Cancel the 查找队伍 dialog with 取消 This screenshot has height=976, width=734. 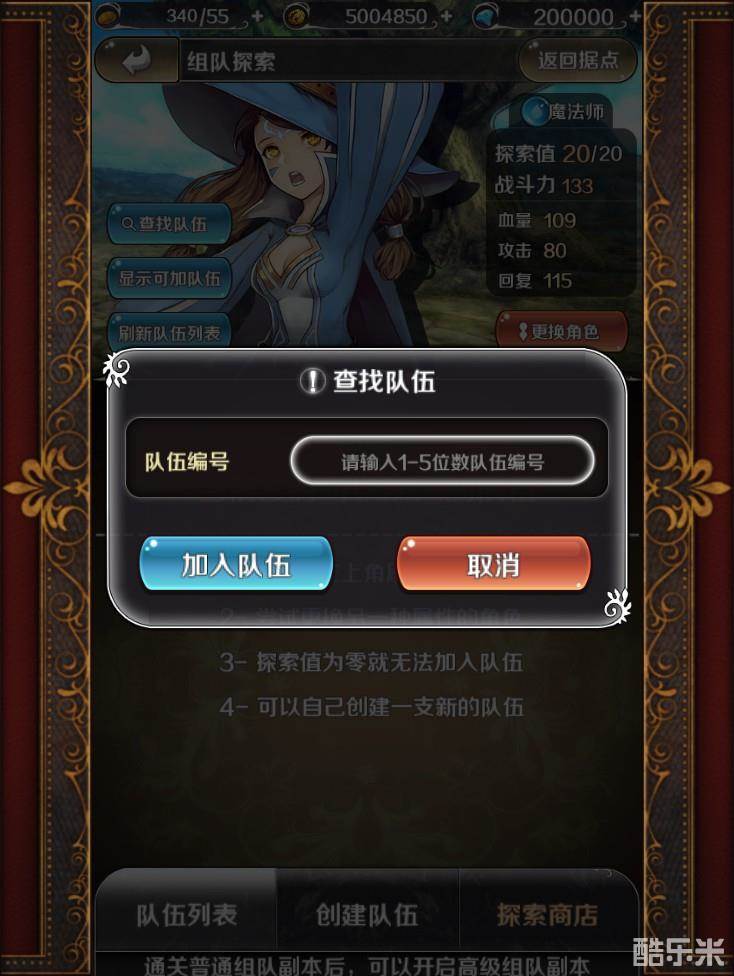493,564
